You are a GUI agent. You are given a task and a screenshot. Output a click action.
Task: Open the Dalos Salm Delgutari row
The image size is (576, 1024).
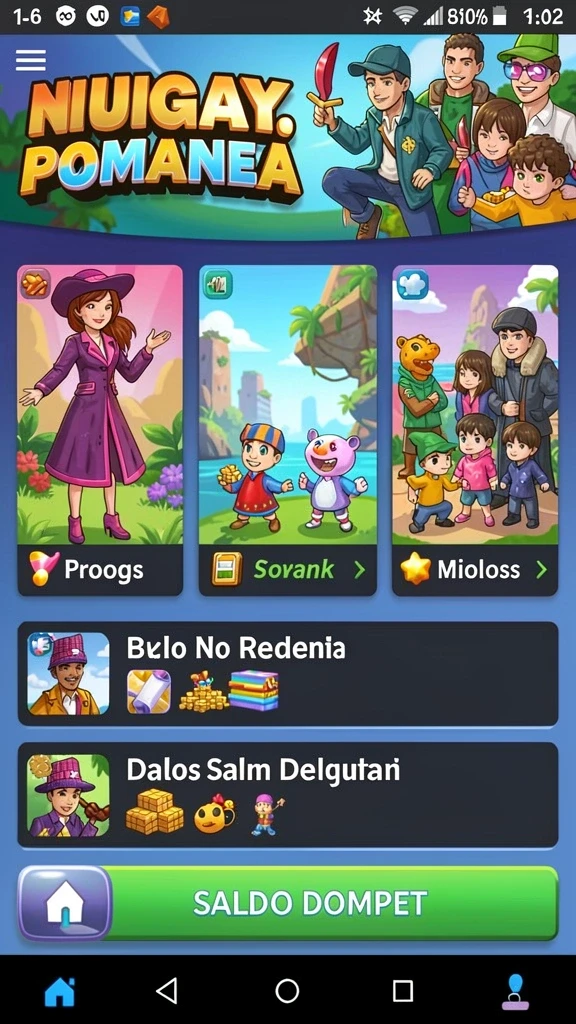point(288,795)
